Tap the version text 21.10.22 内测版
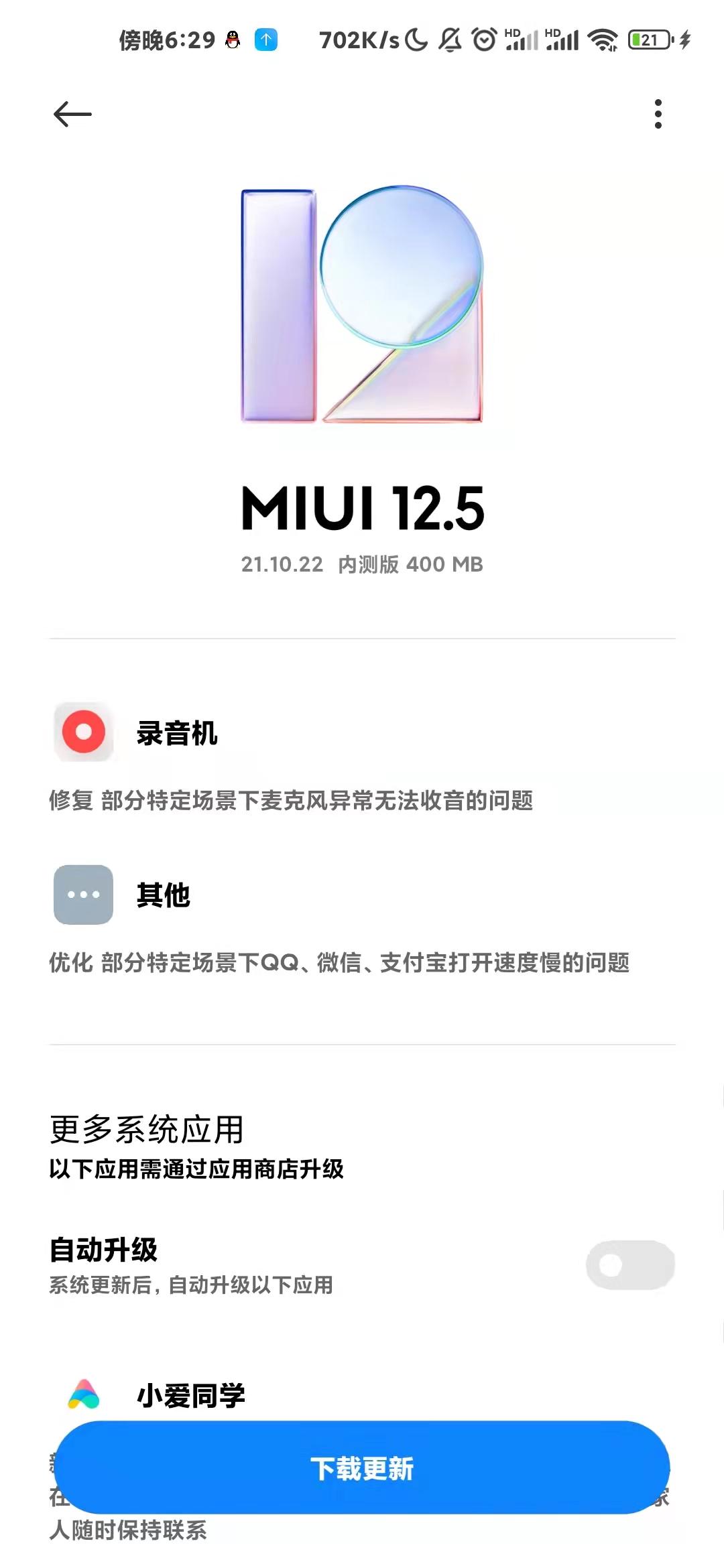Image resolution: width=724 pixels, height=1568 pixels. 362,565
